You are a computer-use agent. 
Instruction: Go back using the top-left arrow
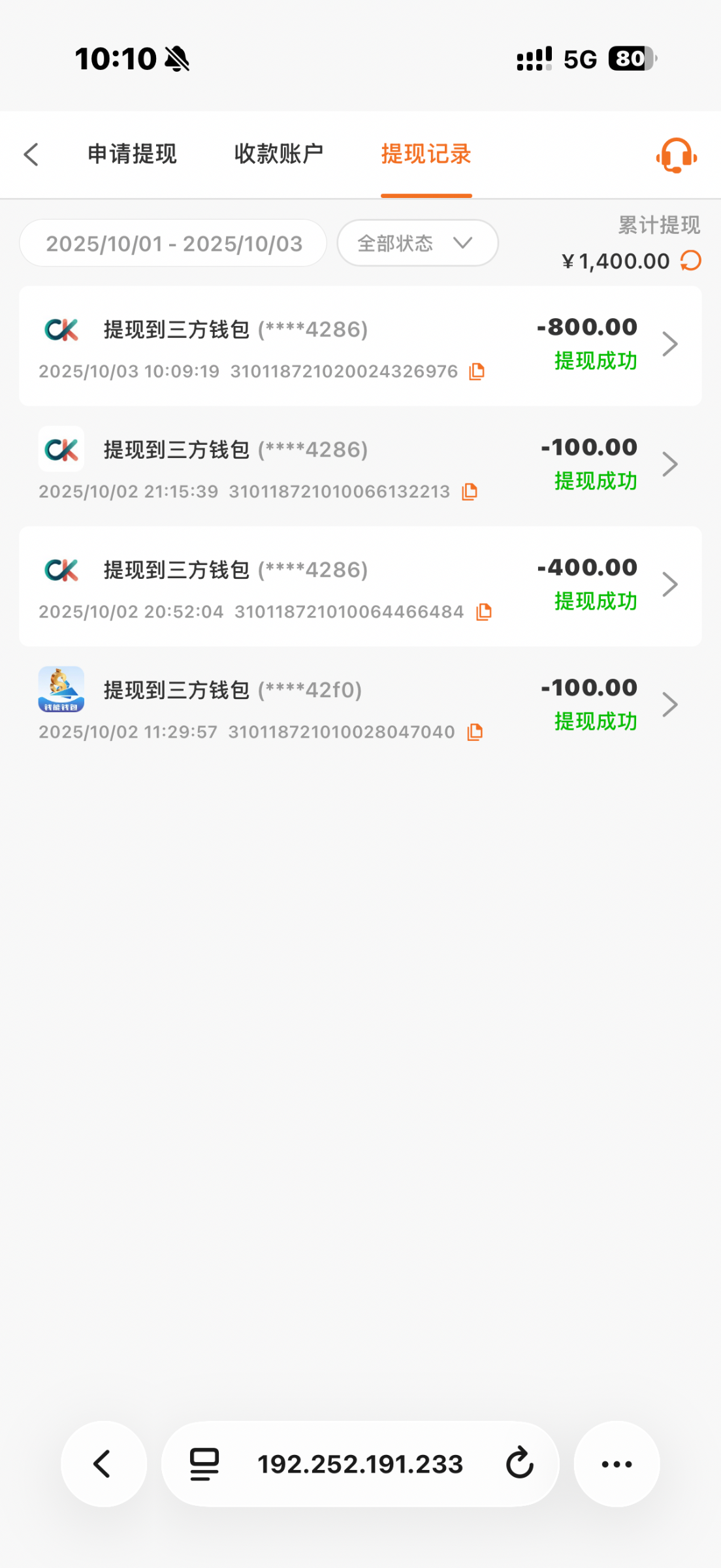click(x=31, y=155)
